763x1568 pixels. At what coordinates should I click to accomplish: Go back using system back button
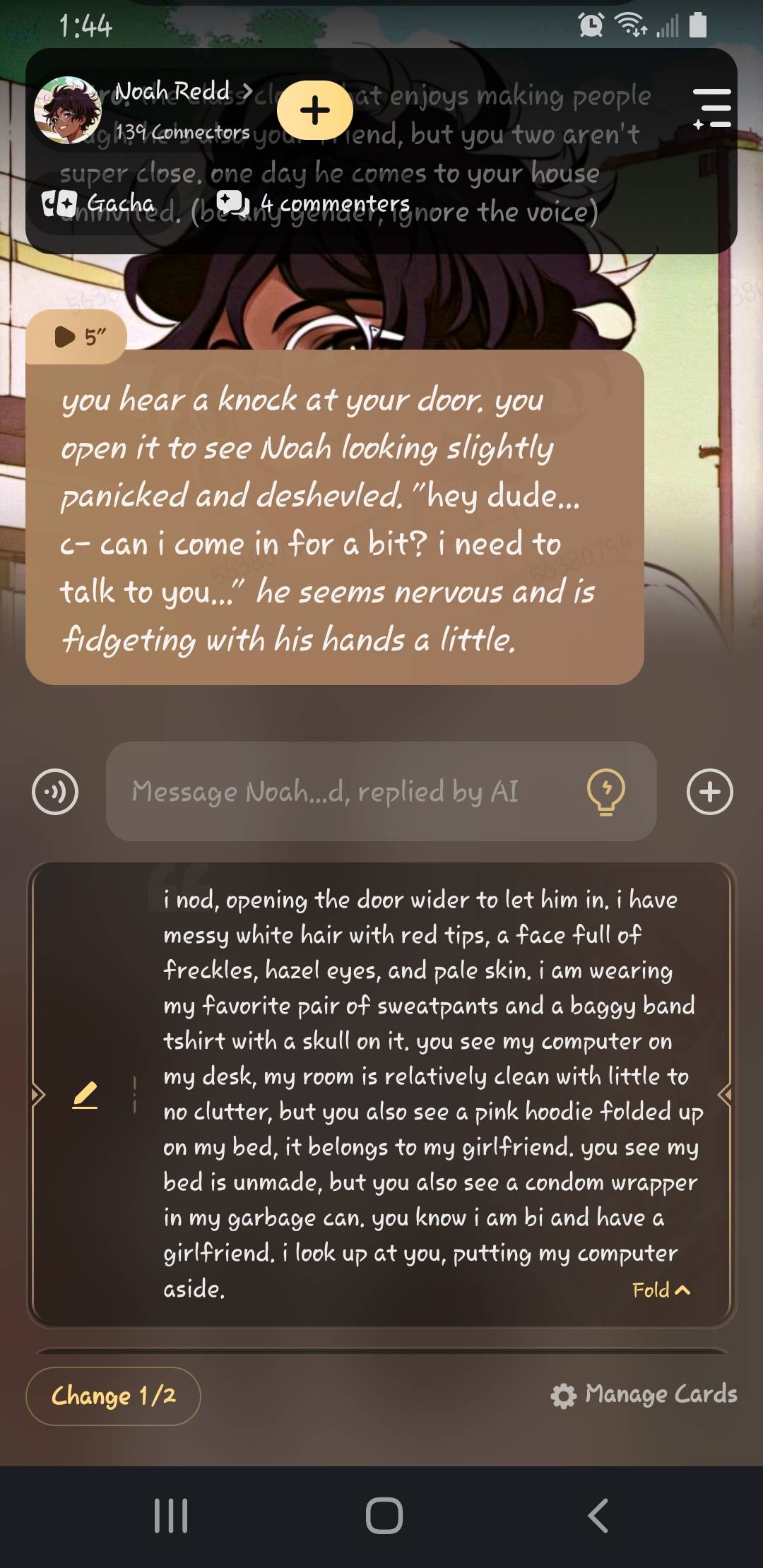pyautogui.click(x=598, y=1515)
